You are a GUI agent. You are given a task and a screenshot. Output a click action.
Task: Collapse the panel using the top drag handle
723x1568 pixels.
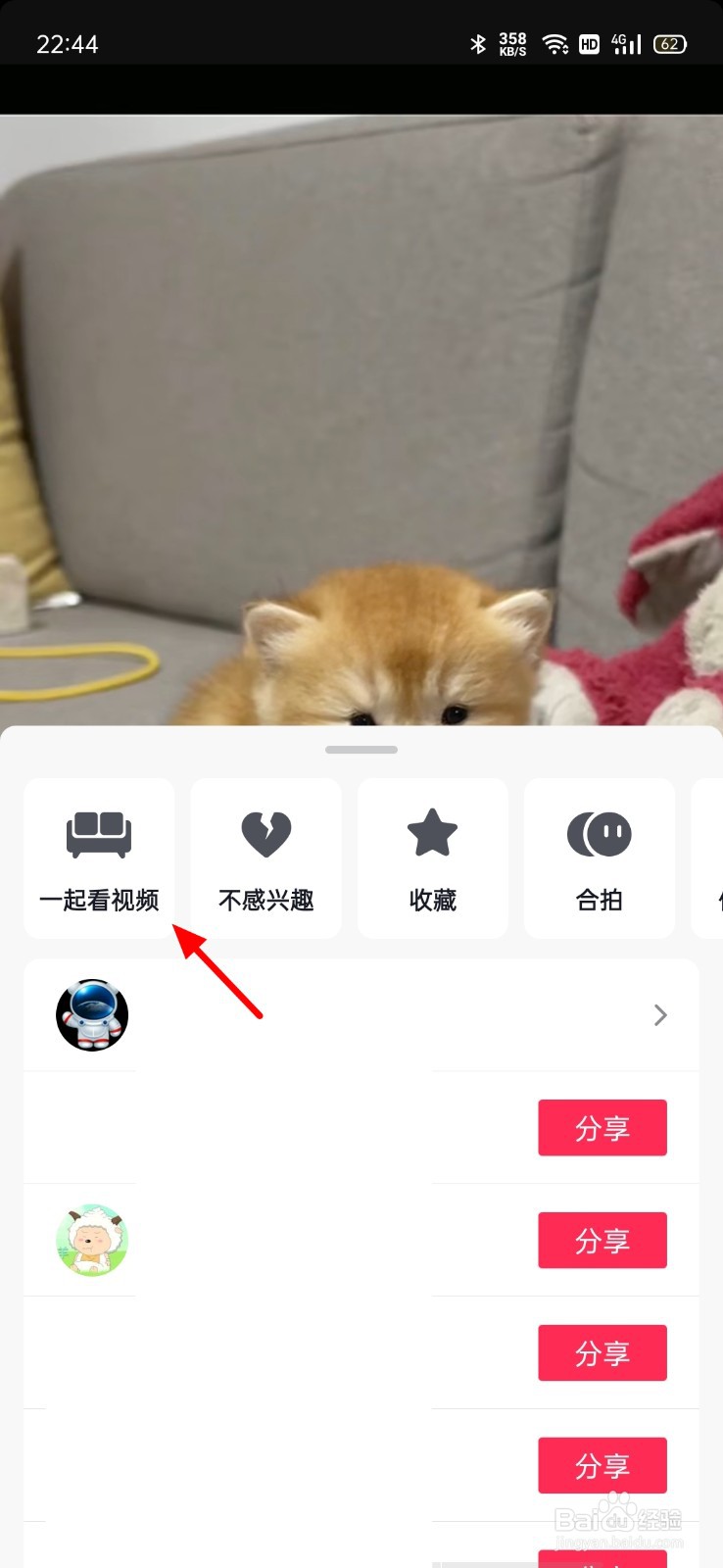click(x=361, y=750)
